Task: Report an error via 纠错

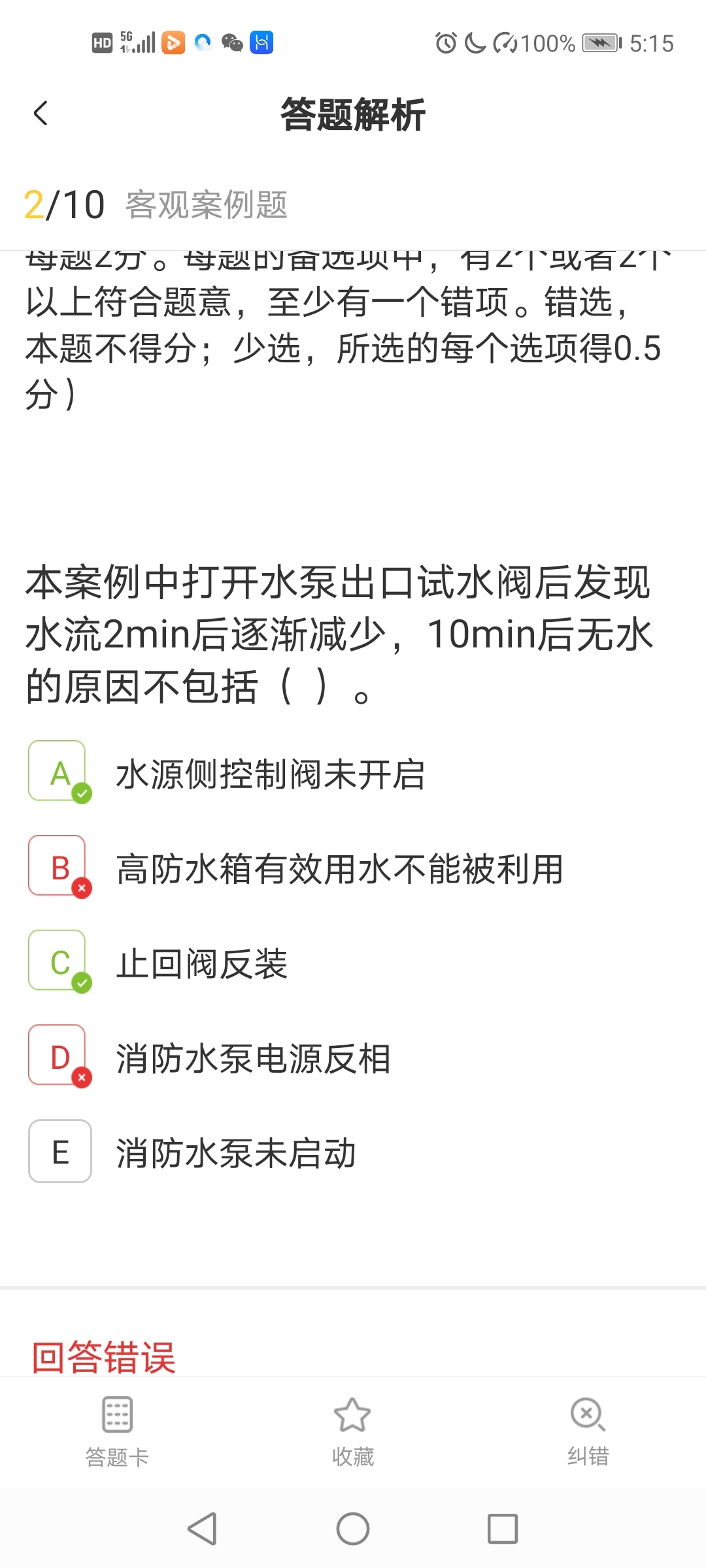Action: click(x=588, y=1432)
